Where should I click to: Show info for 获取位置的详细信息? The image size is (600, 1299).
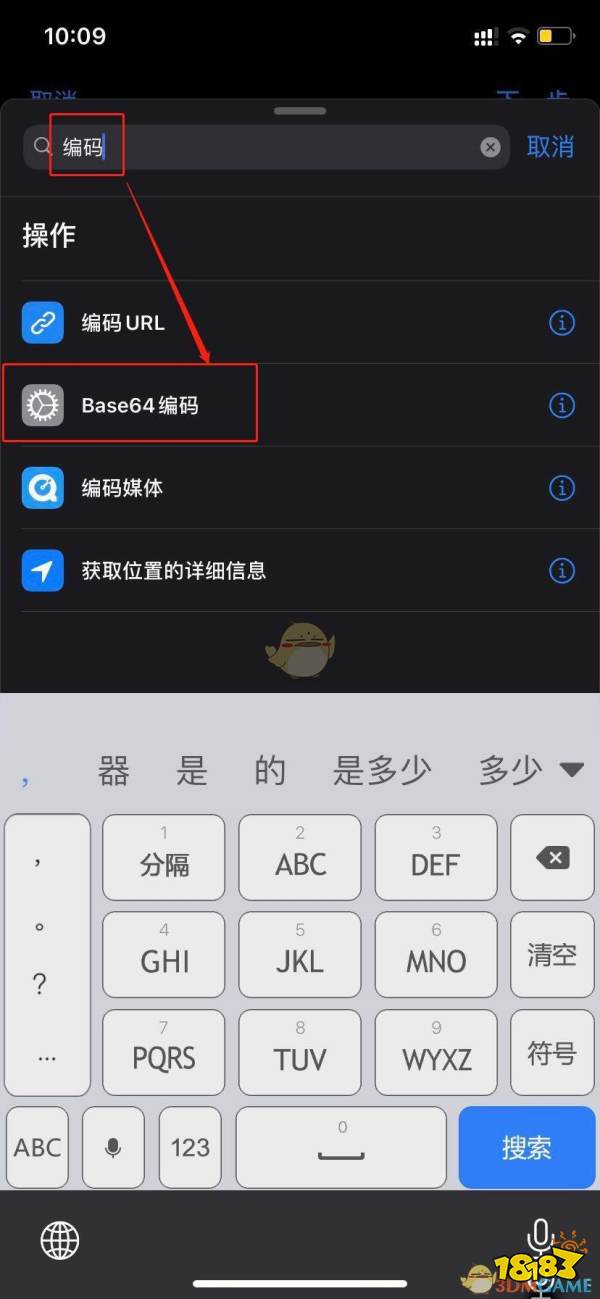click(562, 571)
